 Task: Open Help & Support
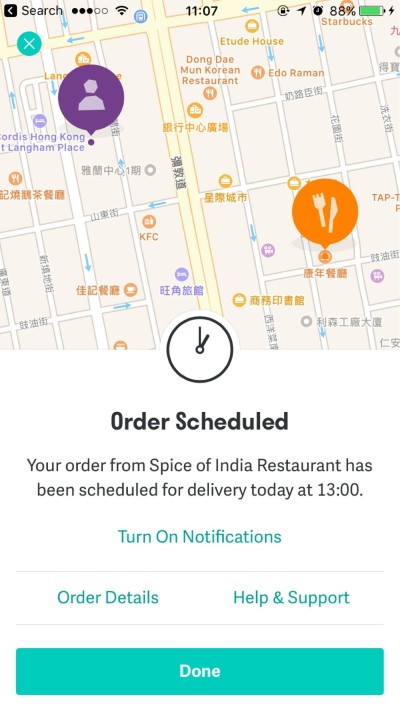click(291, 598)
